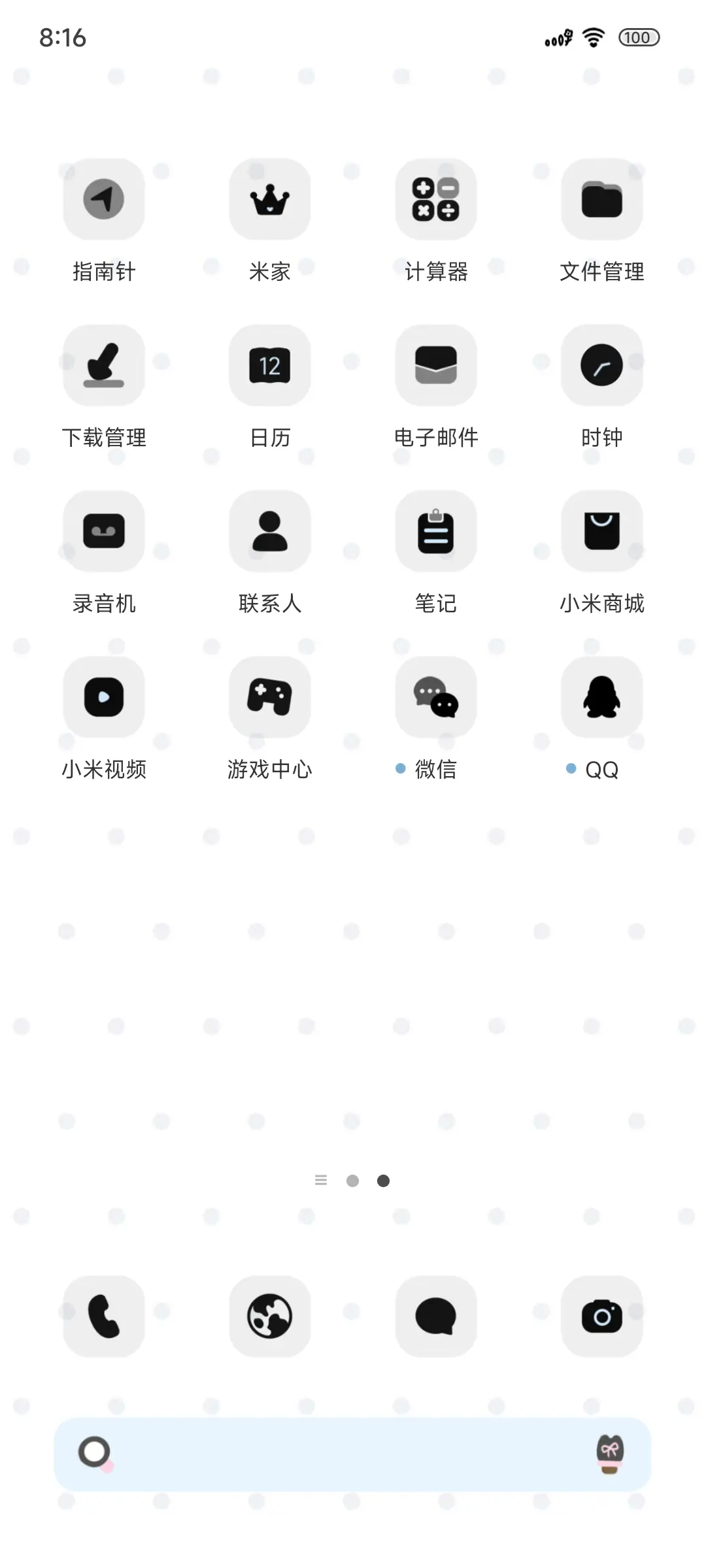This screenshot has height=1568, width=706.
Task: Open the 笔记 notes app
Action: coord(436,531)
